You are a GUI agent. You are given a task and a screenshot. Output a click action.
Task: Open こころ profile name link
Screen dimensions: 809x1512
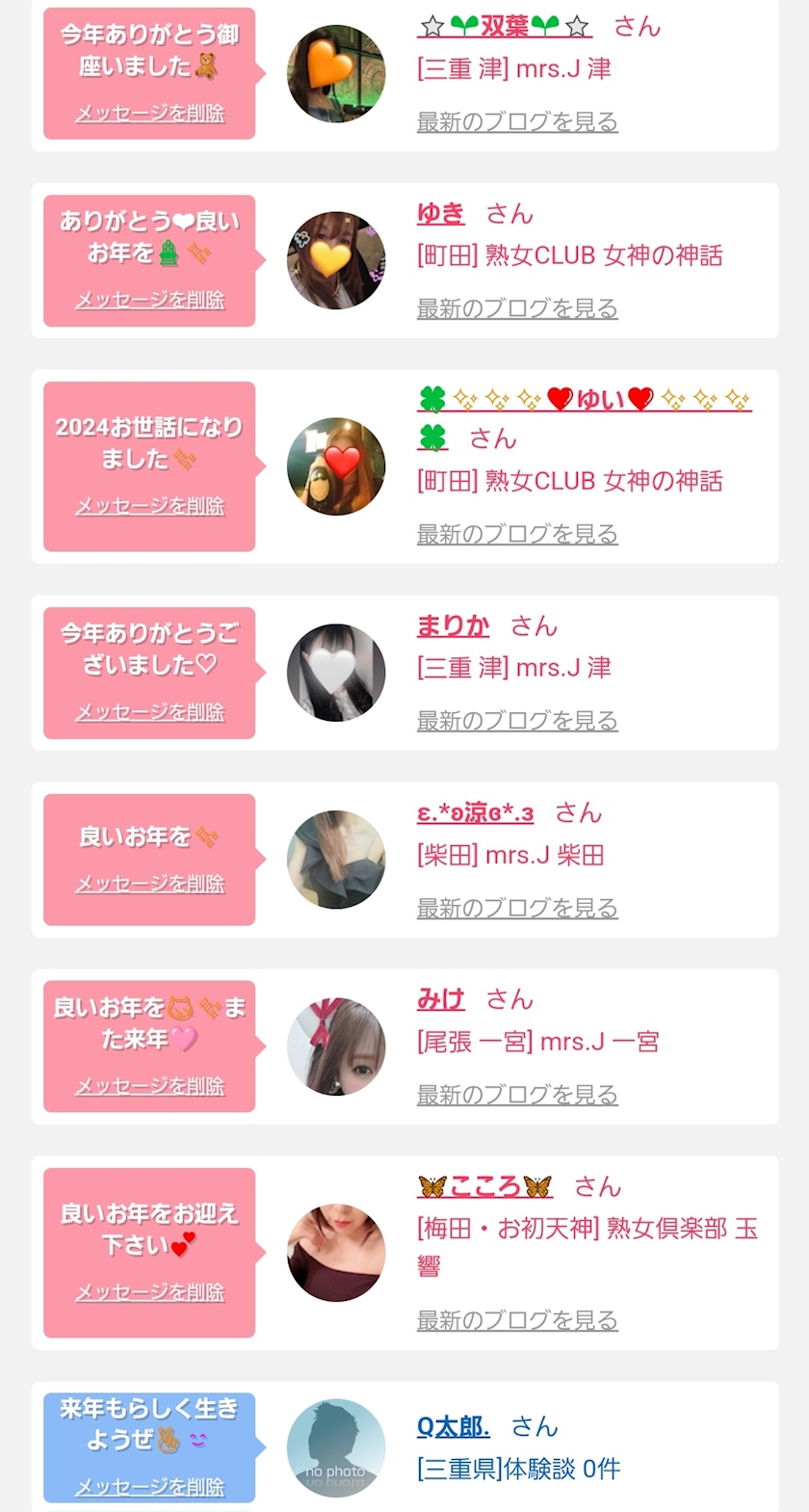point(484,1187)
